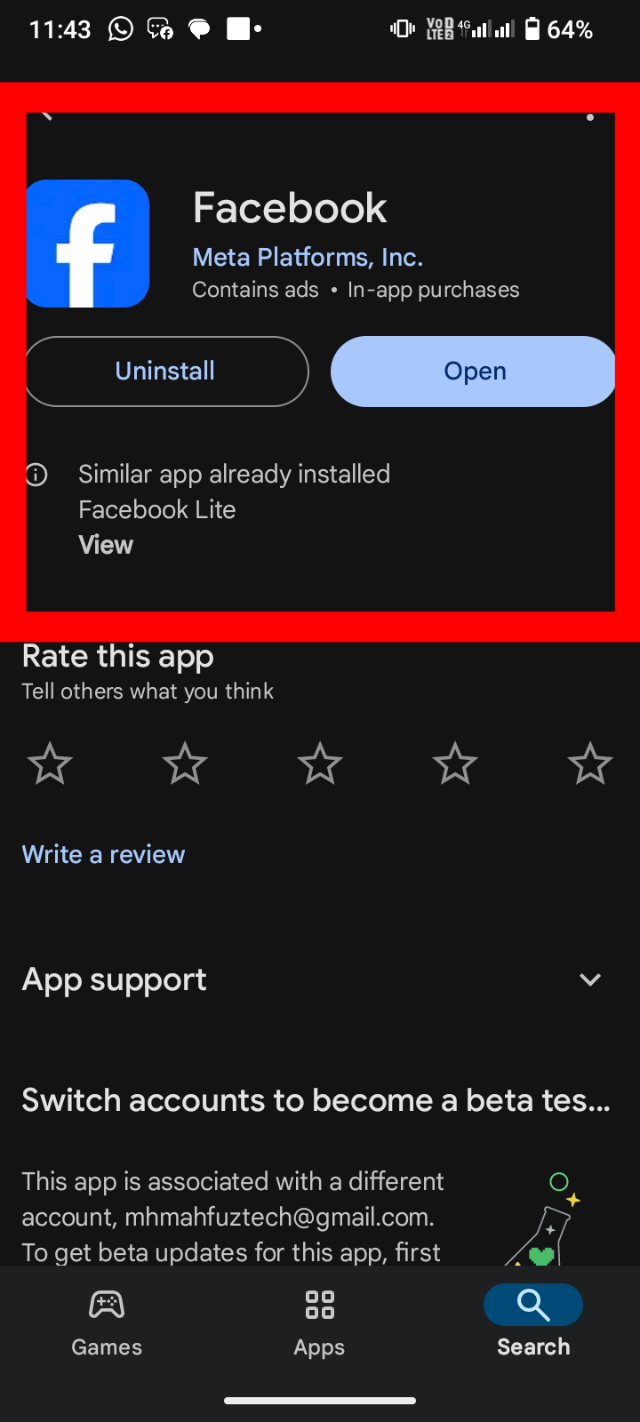Go to the Search tab
The image size is (640, 1422).
click(533, 1322)
